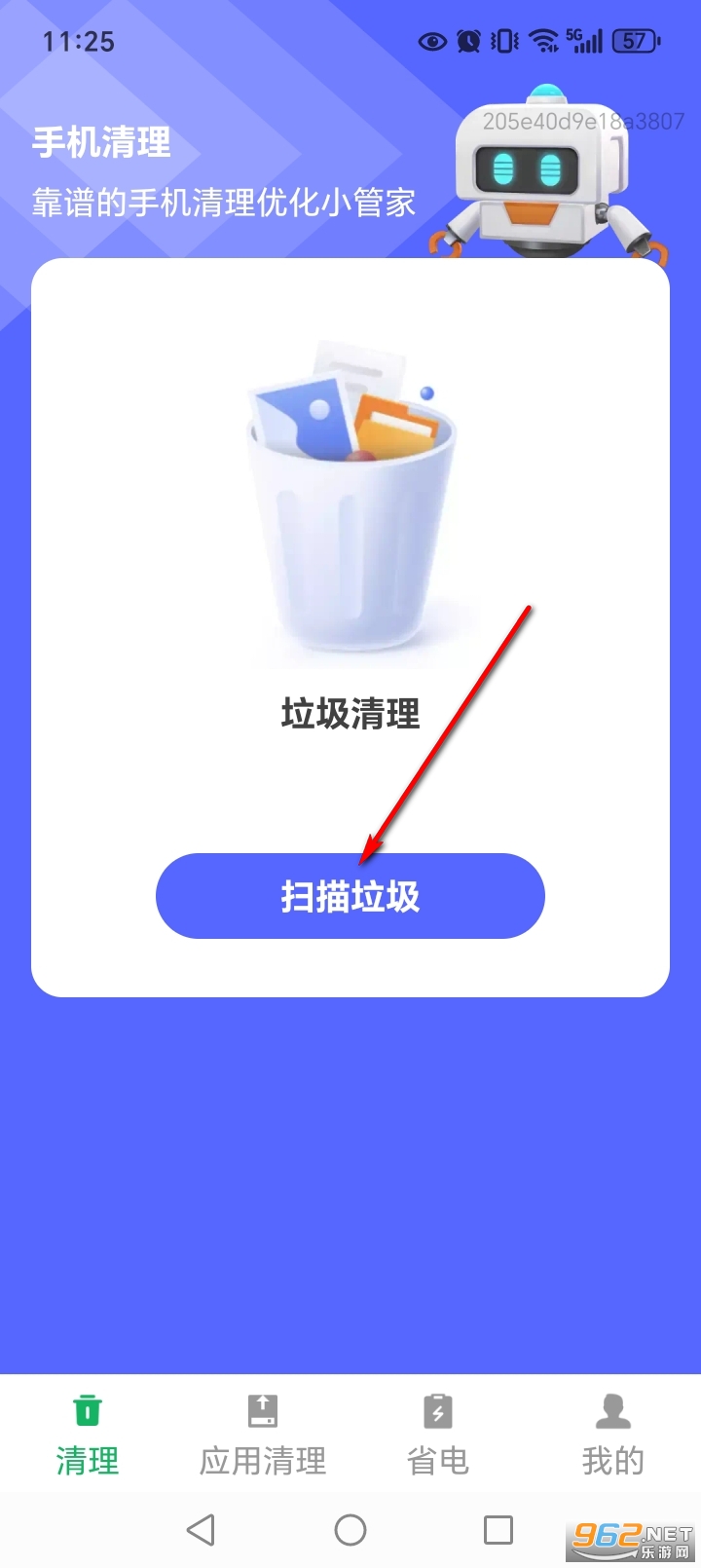This screenshot has height=1568, width=701.
Task: Tap the 962.NET watermark logo
Action: (x=628, y=1536)
